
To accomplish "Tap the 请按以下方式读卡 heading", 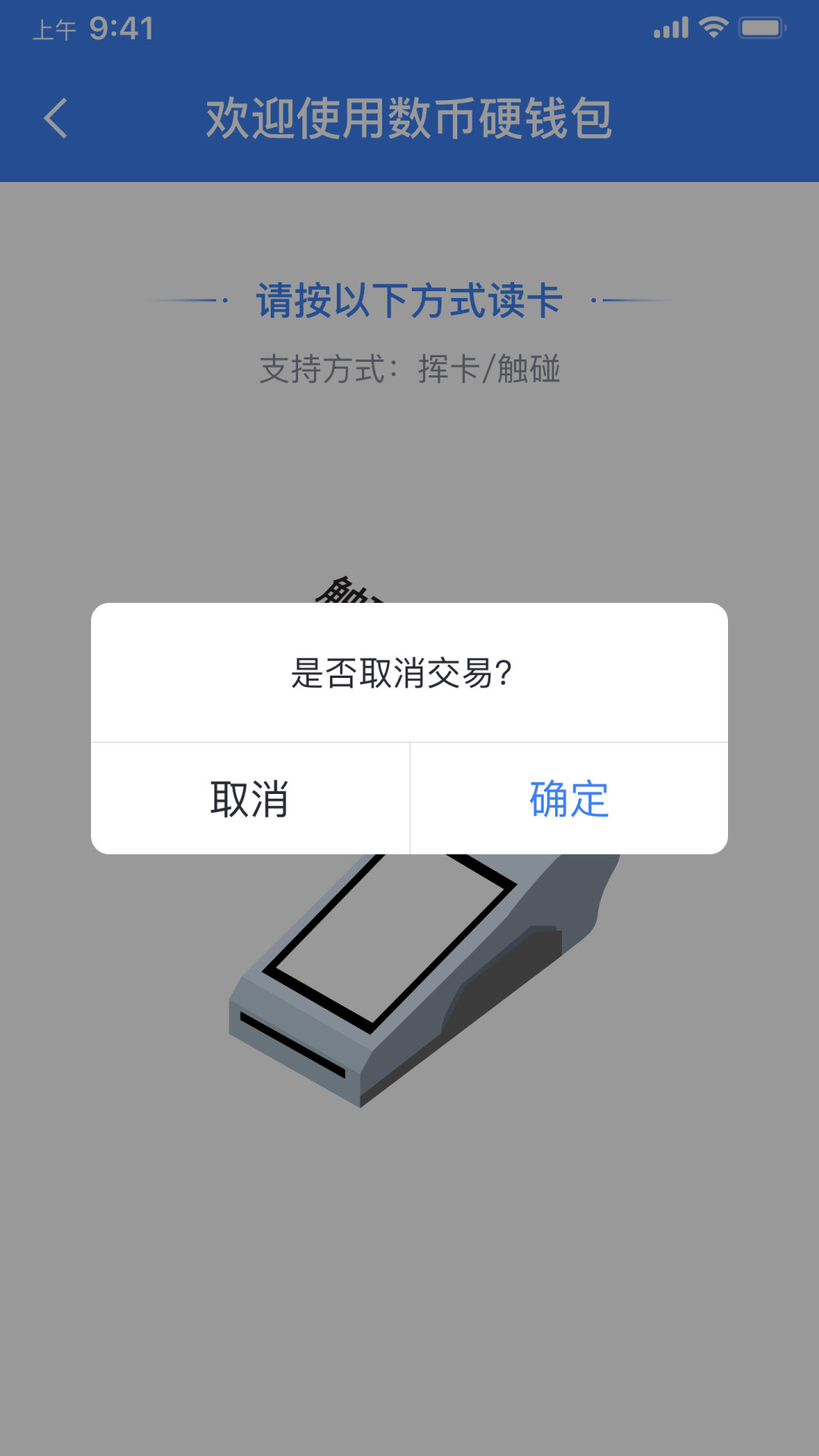I will [409, 298].
